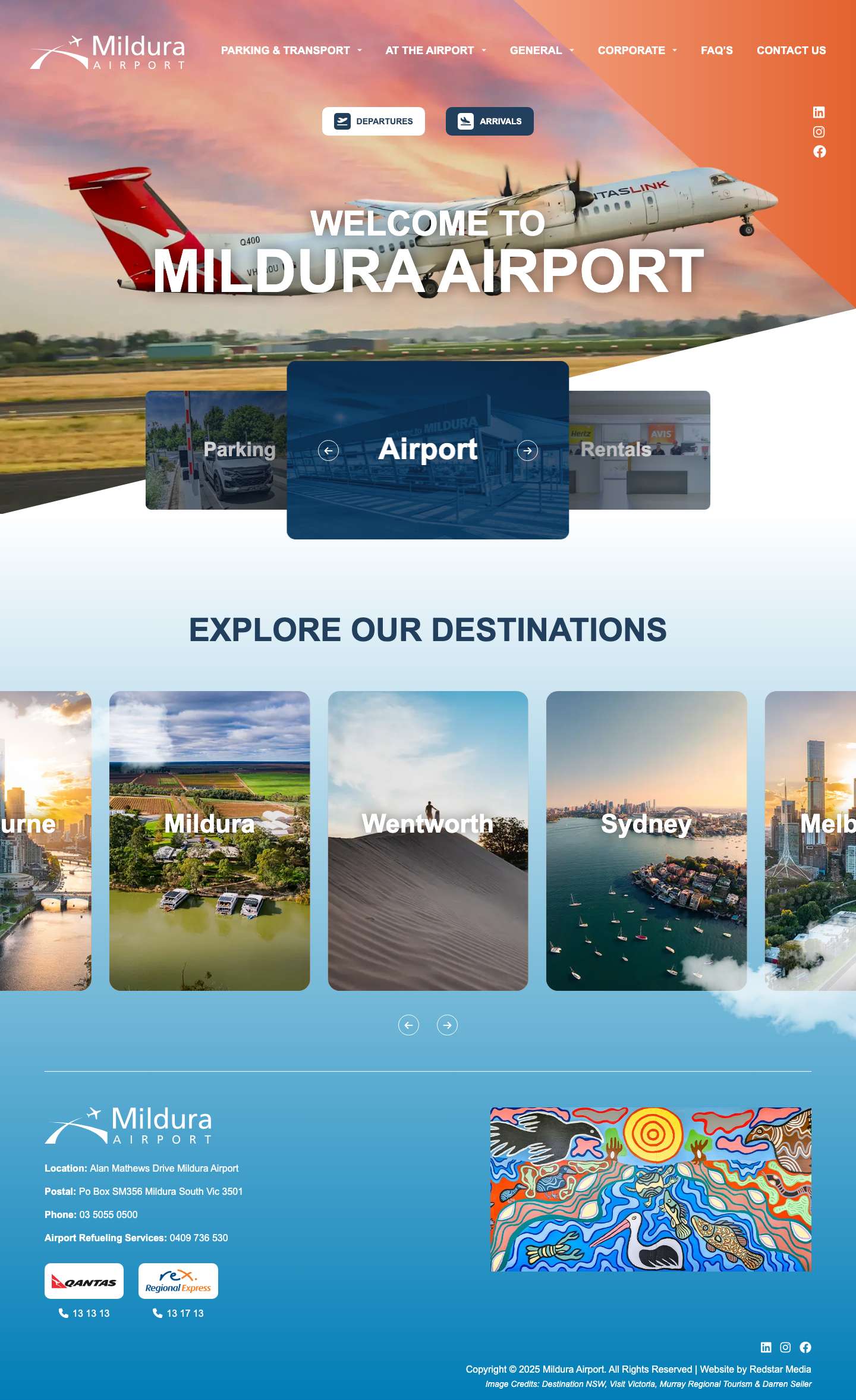Viewport: 856px width, 1400px height.
Task: Click the Arrivals plane icon
Action: (x=465, y=121)
